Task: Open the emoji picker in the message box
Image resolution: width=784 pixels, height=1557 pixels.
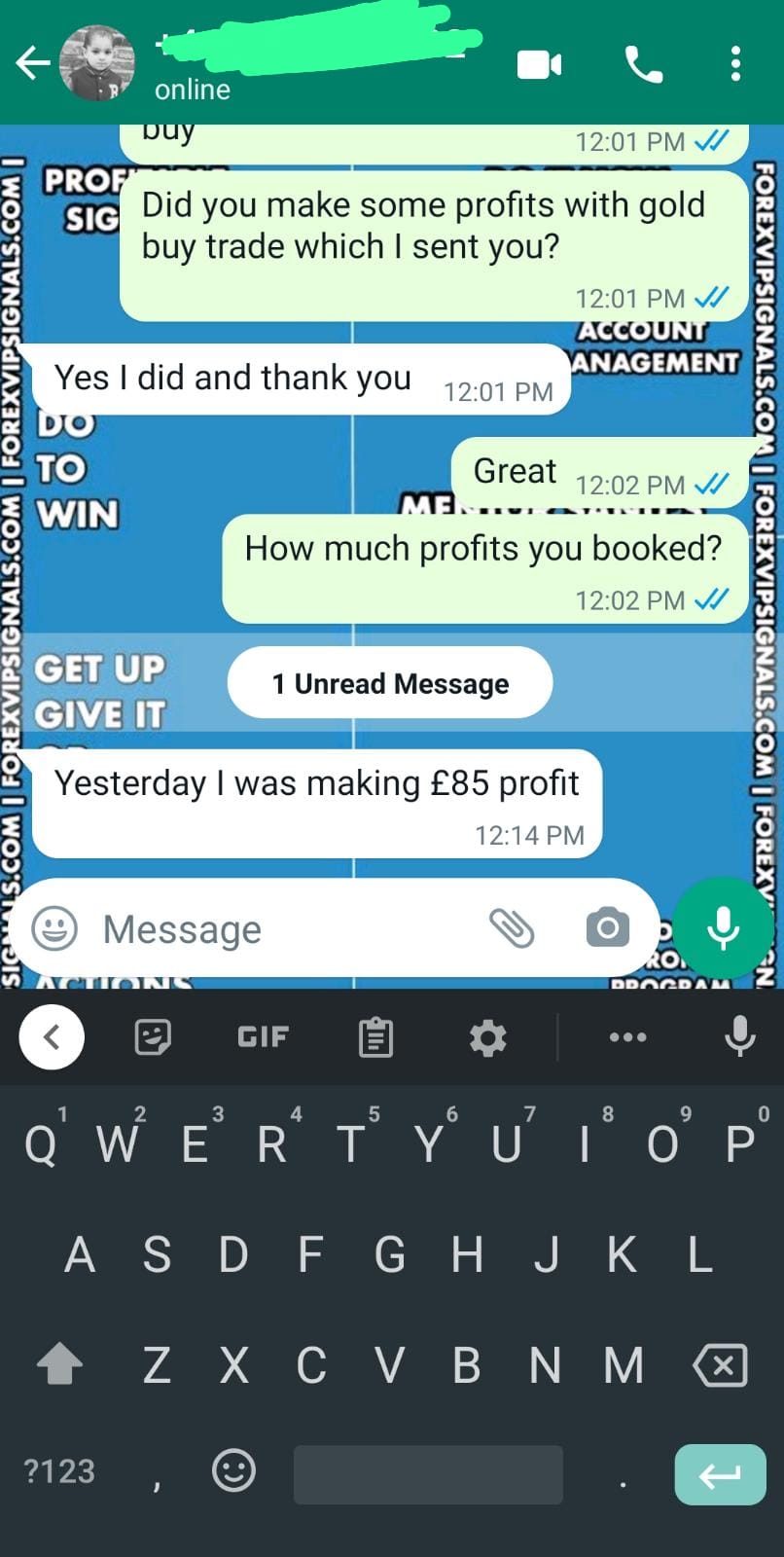Action: point(54,928)
